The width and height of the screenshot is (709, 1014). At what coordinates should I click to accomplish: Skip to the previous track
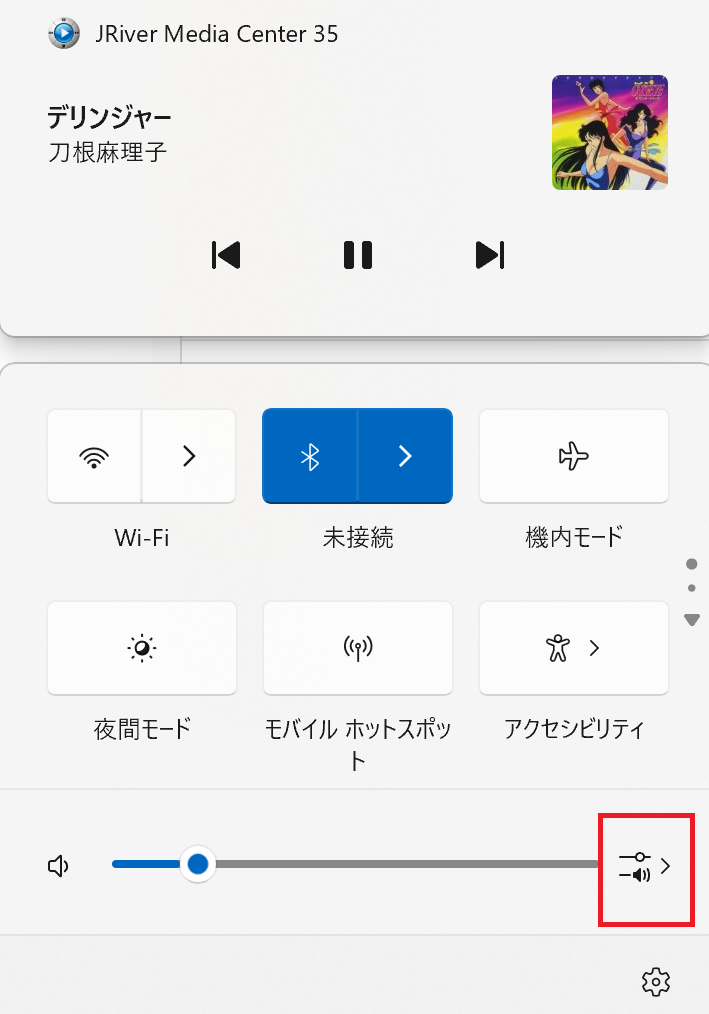click(x=227, y=255)
